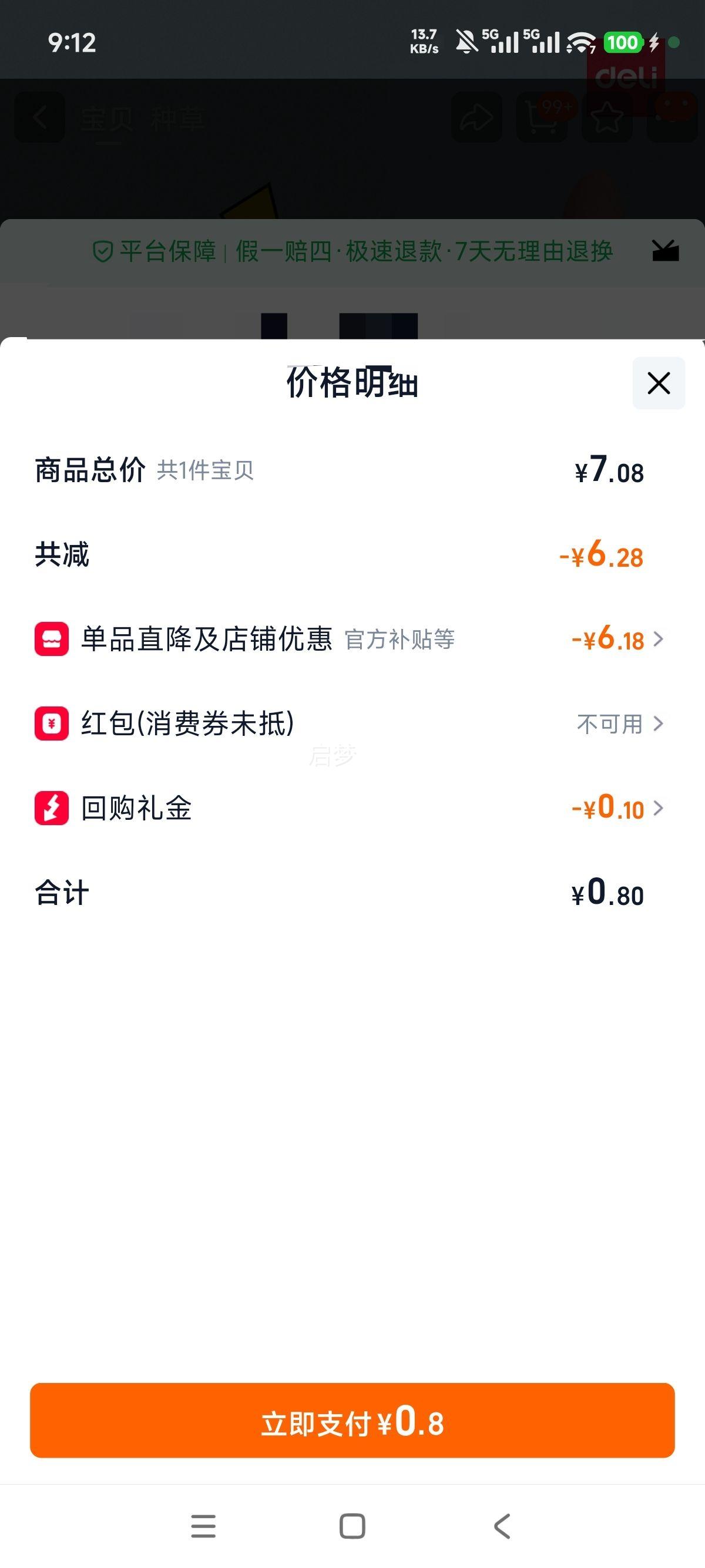Expand details for 单品直降及店铺优惠 discount
The width and height of the screenshot is (705, 1568).
pos(659,640)
